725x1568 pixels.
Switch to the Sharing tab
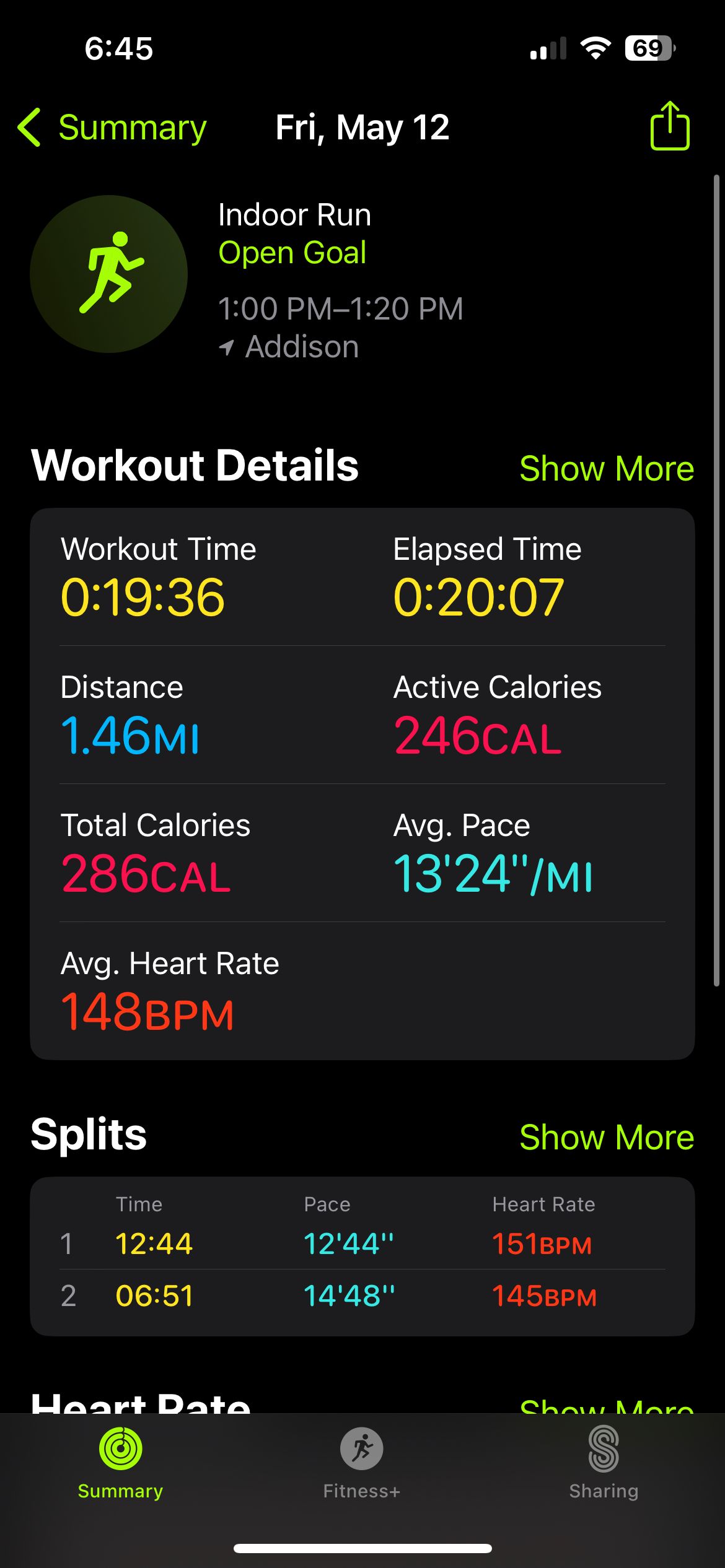click(604, 1463)
